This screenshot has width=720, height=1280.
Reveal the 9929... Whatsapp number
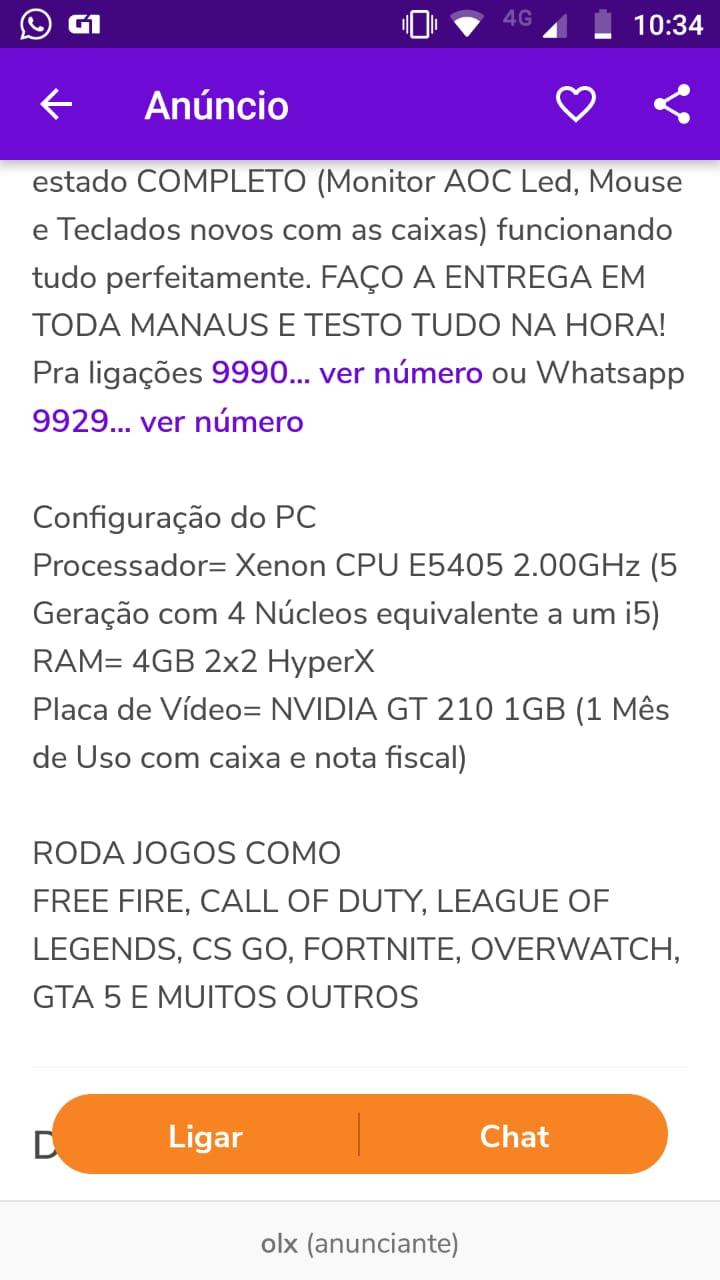[168, 422]
